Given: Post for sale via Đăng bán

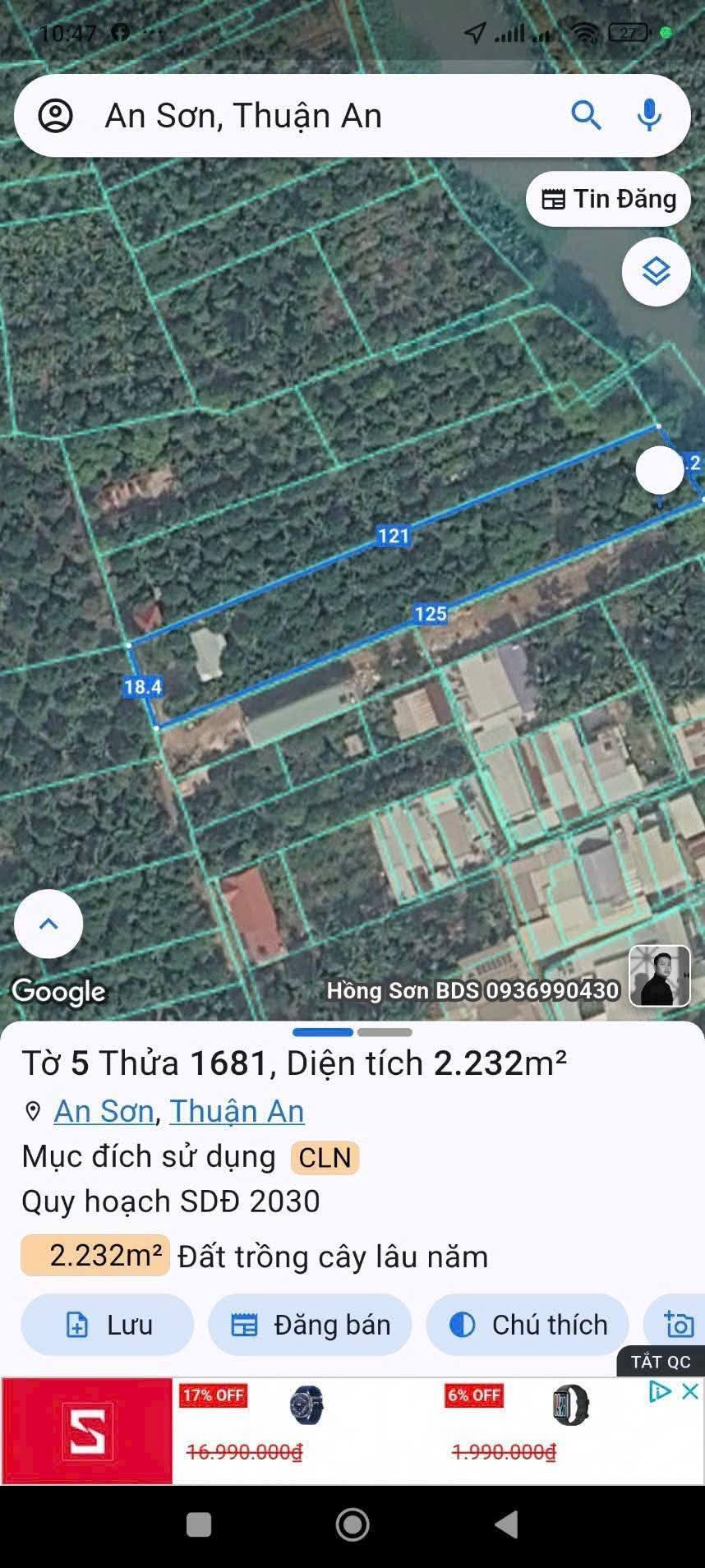Looking at the screenshot, I should 310,1325.
